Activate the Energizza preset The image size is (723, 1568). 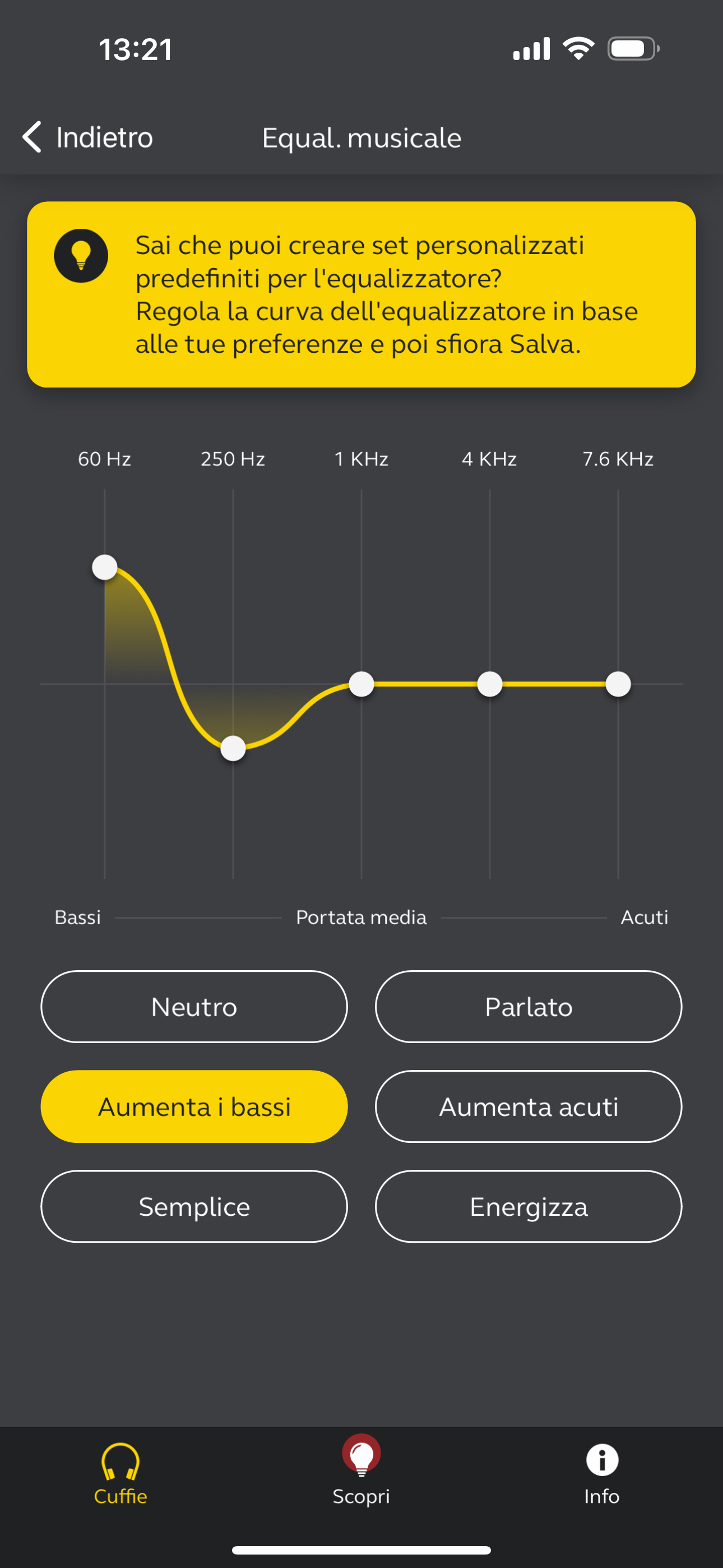point(529,1206)
